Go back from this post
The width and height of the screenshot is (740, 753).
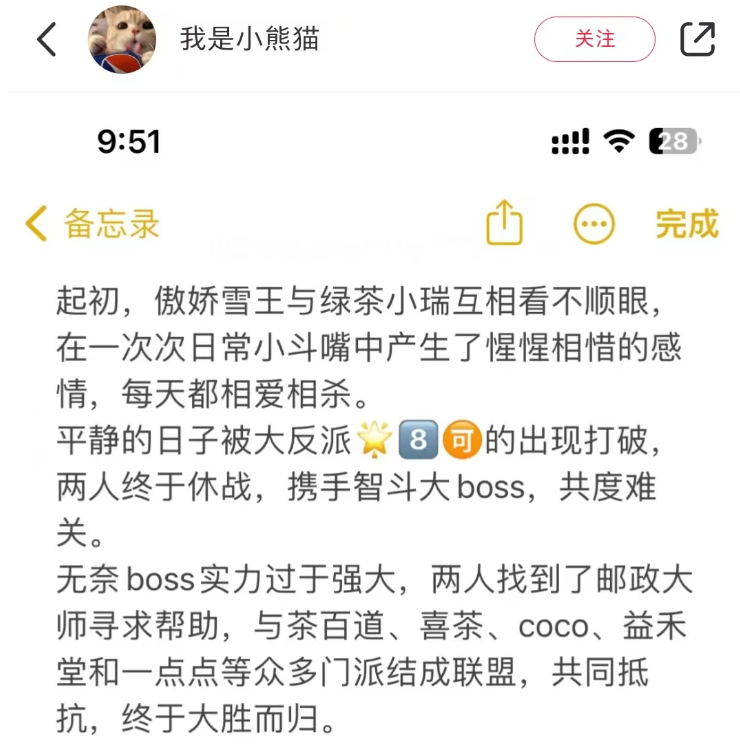[x=46, y=40]
